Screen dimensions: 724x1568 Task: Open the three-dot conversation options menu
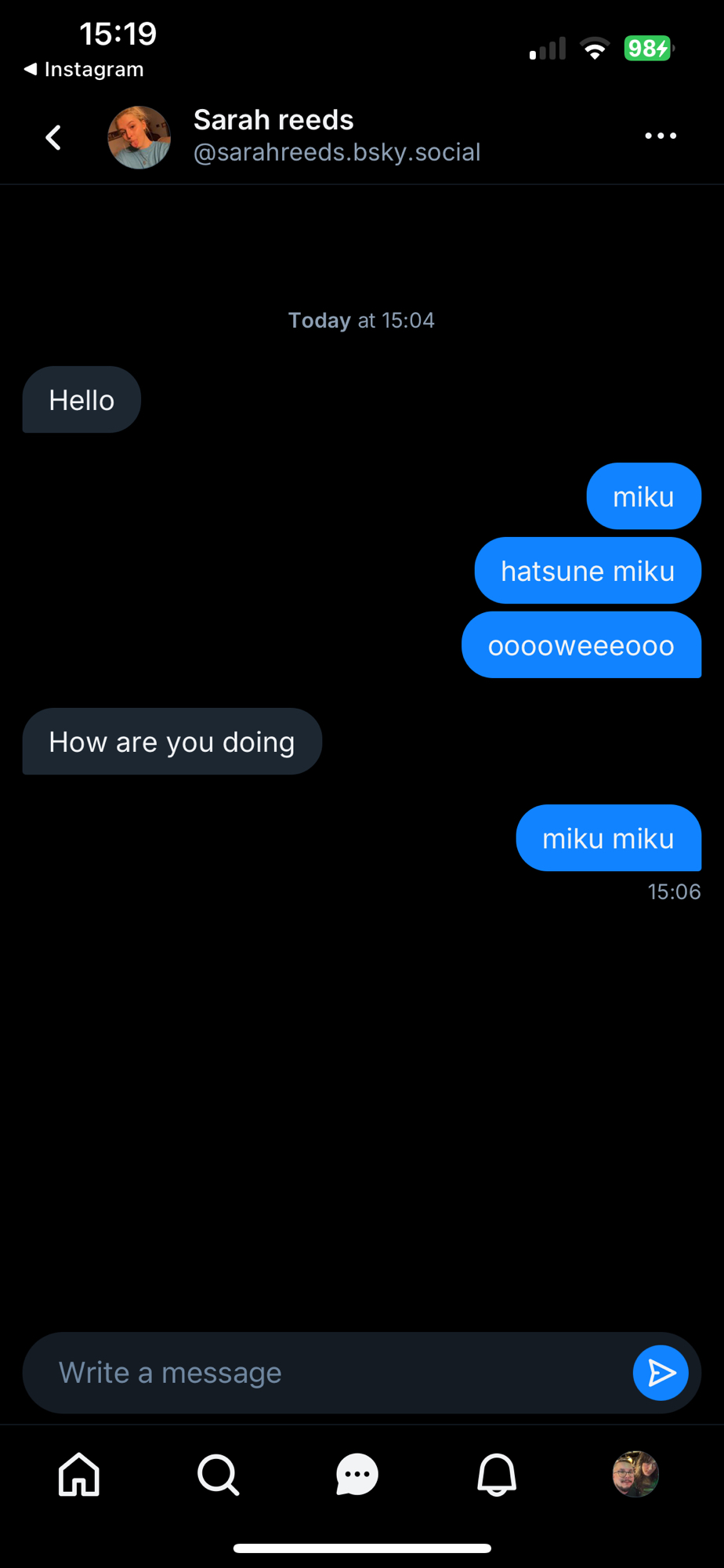point(660,136)
